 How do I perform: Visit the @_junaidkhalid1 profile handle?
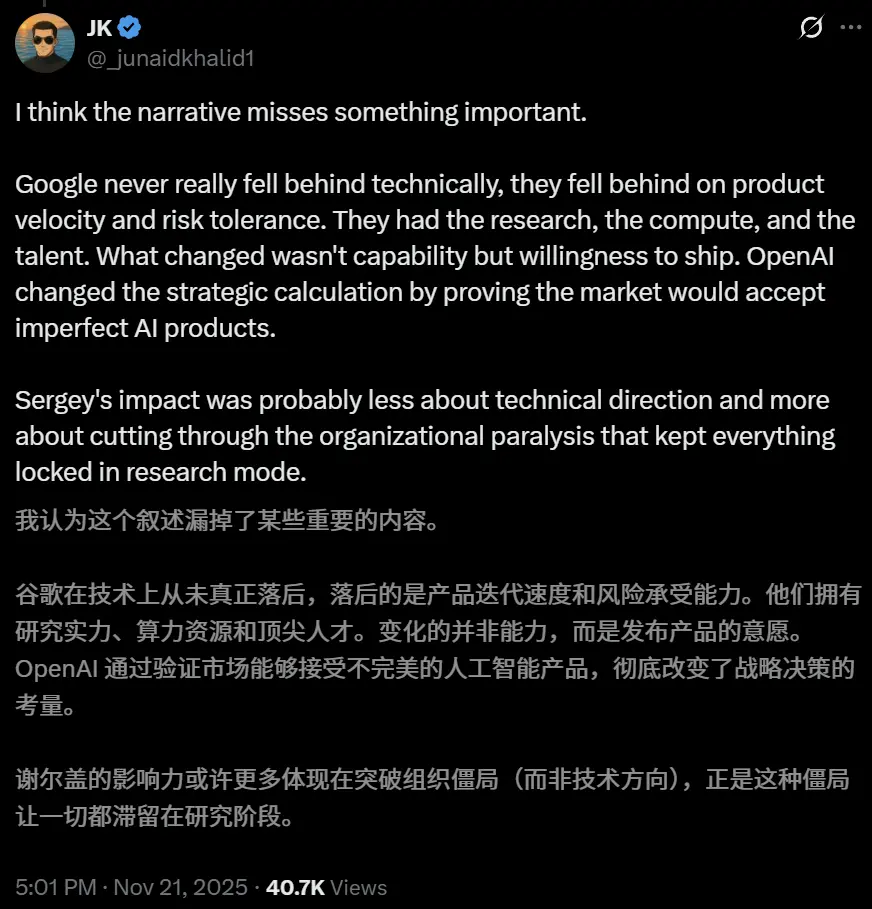tap(171, 58)
